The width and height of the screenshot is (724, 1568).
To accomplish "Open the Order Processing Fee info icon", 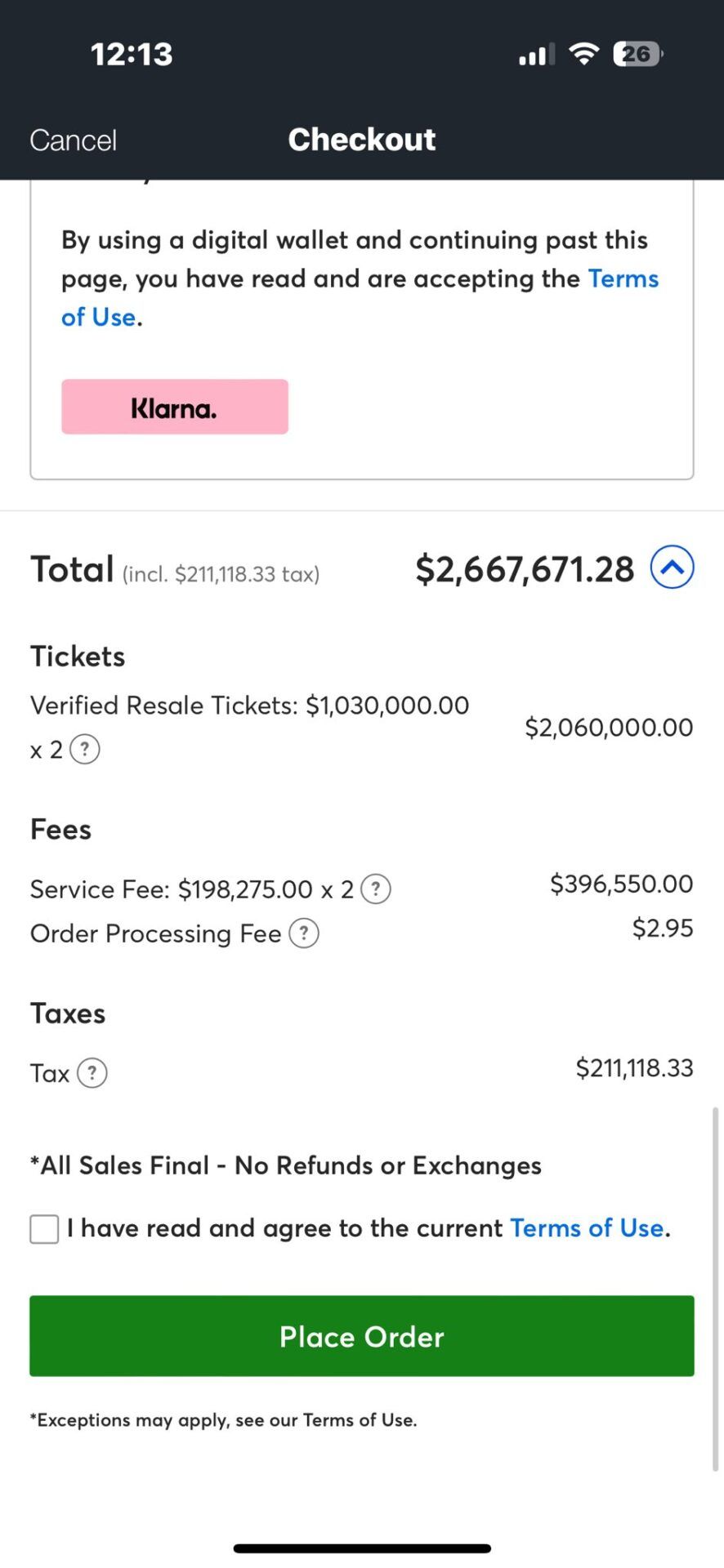I will [303, 933].
